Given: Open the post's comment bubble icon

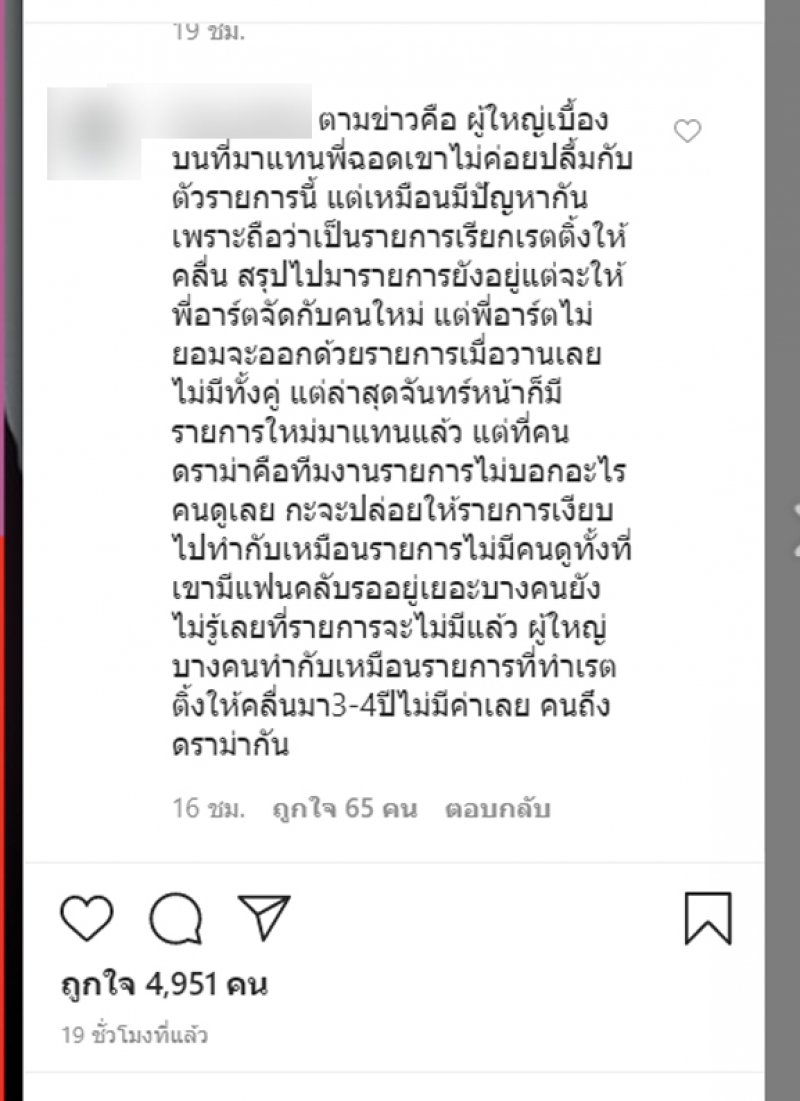Looking at the screenshot, I should pyautogui.click(x=177, y=917).
